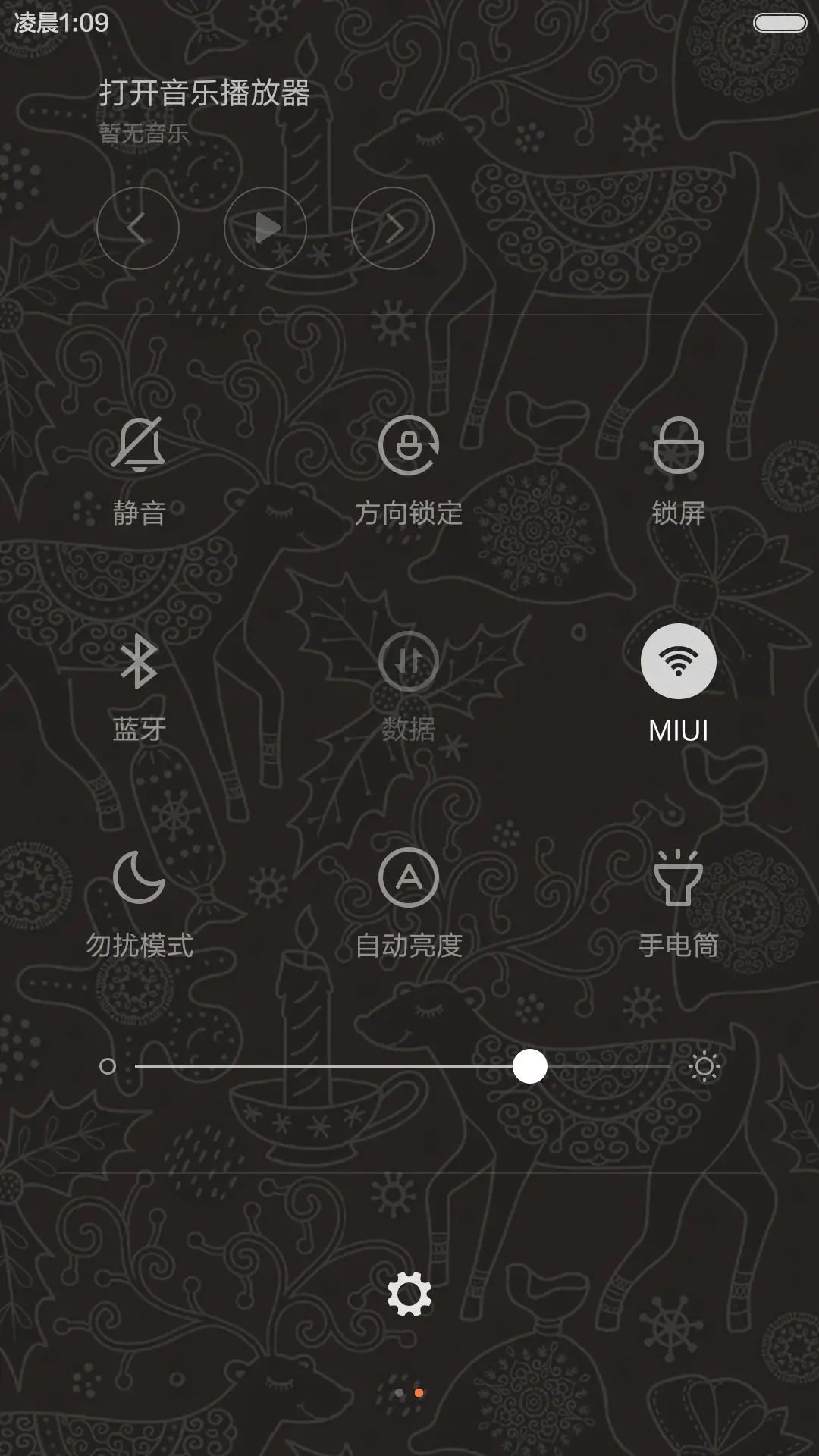The width and height of the screenshot is (819, 1456).
Task: Go back to the previous track
Action: coord(137,227)
